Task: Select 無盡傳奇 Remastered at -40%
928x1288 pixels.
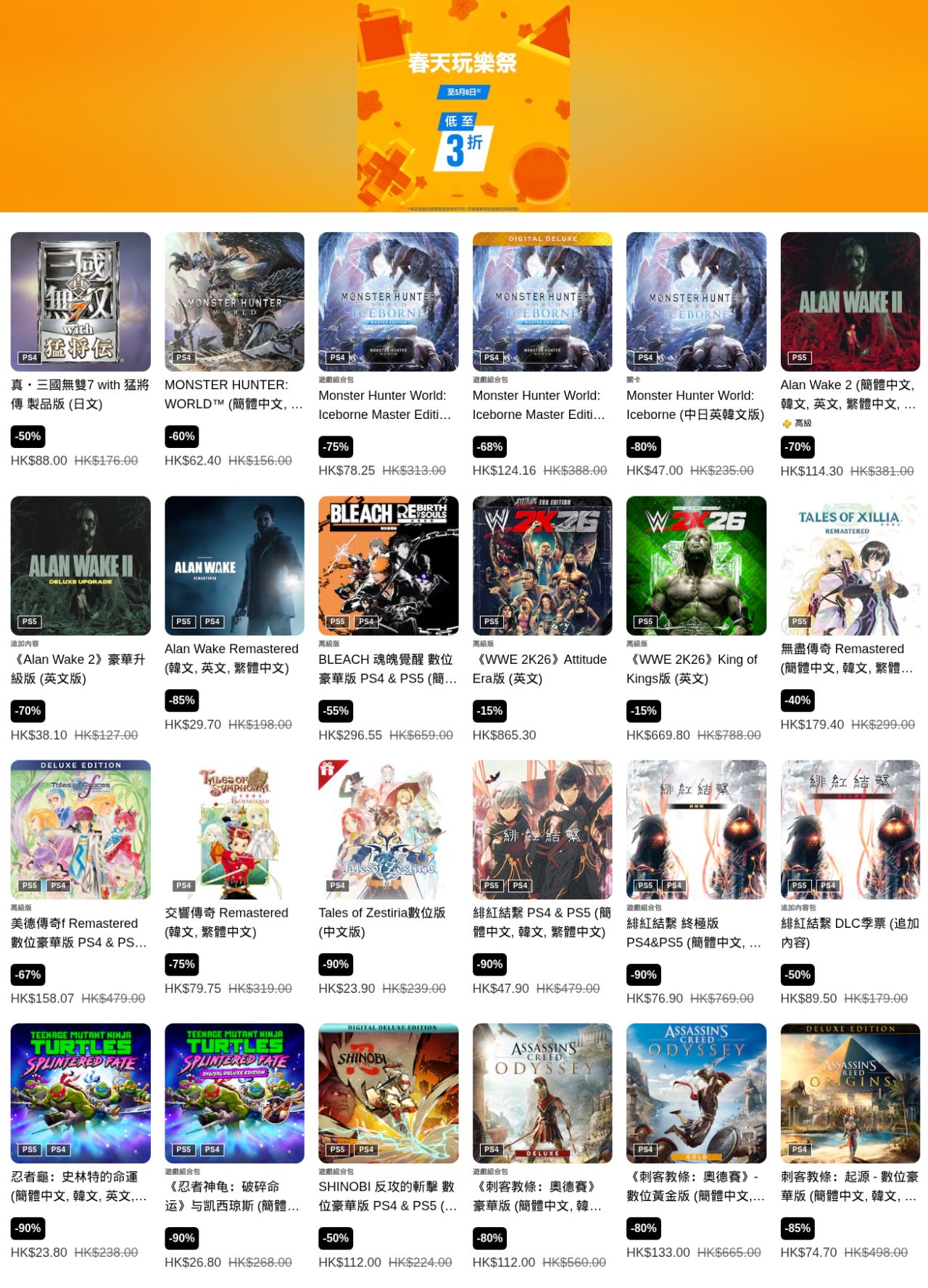Action: (x=850, y=565)
